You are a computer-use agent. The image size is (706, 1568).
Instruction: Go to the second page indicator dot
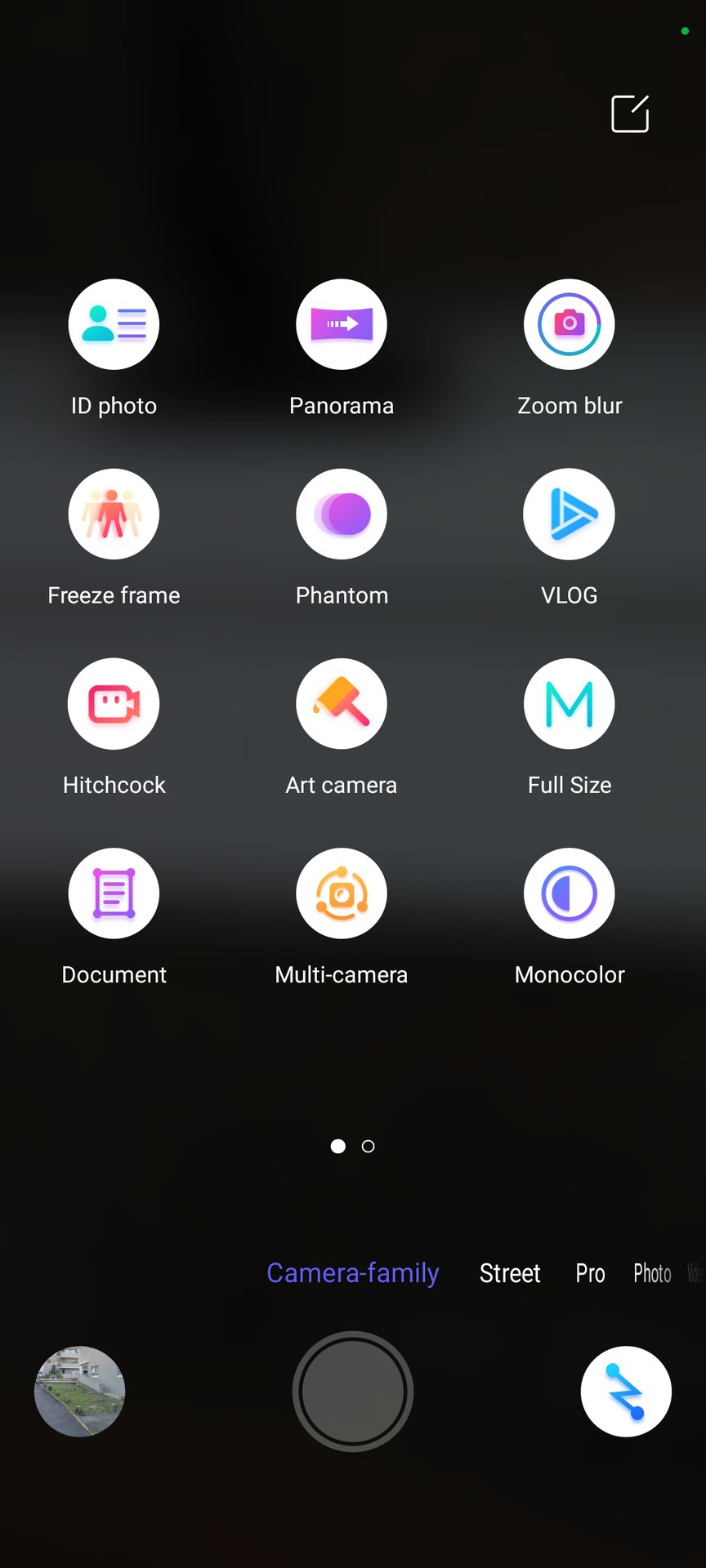point(369,1147)
